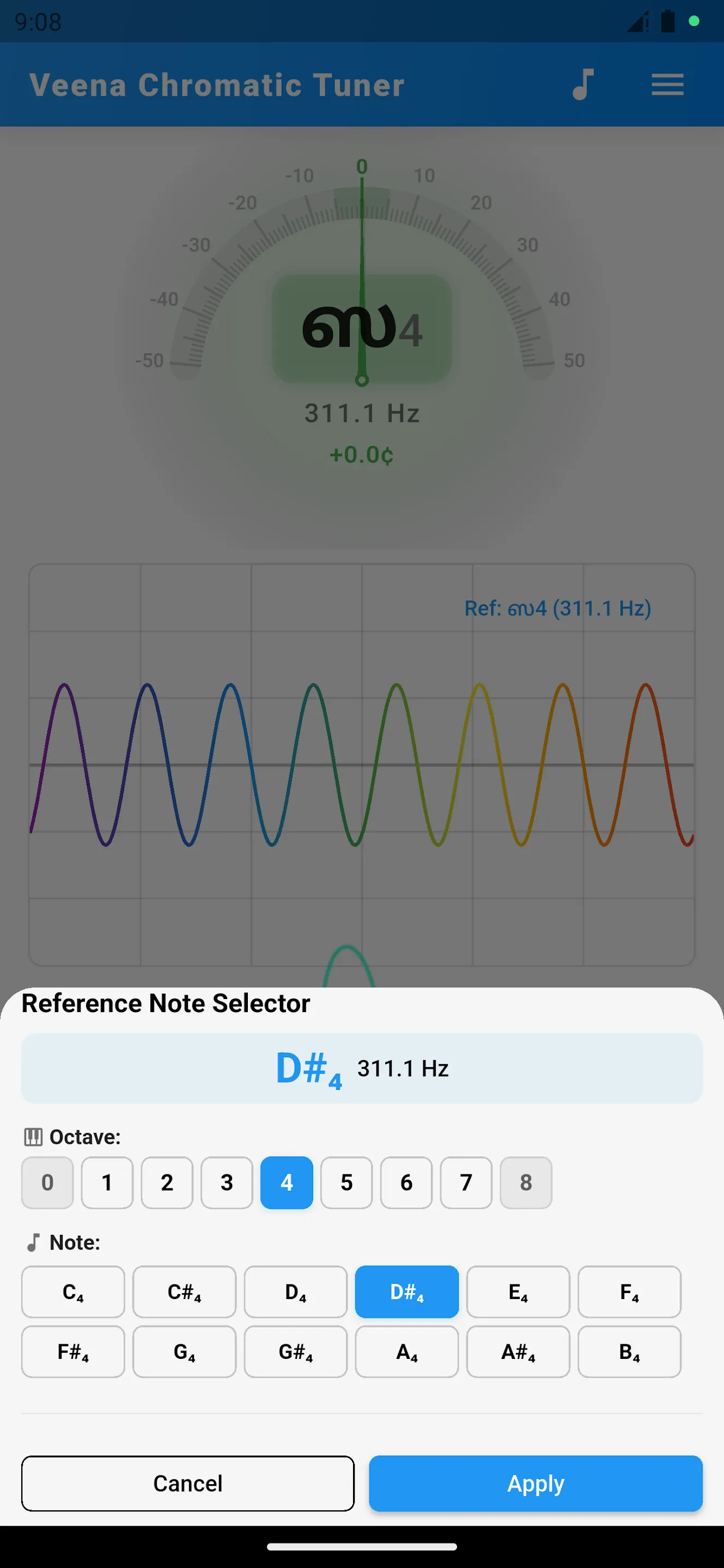Screen dimensions: 724x1568
Task: Choose note F#4
Action: click(x=72, y=1352)
